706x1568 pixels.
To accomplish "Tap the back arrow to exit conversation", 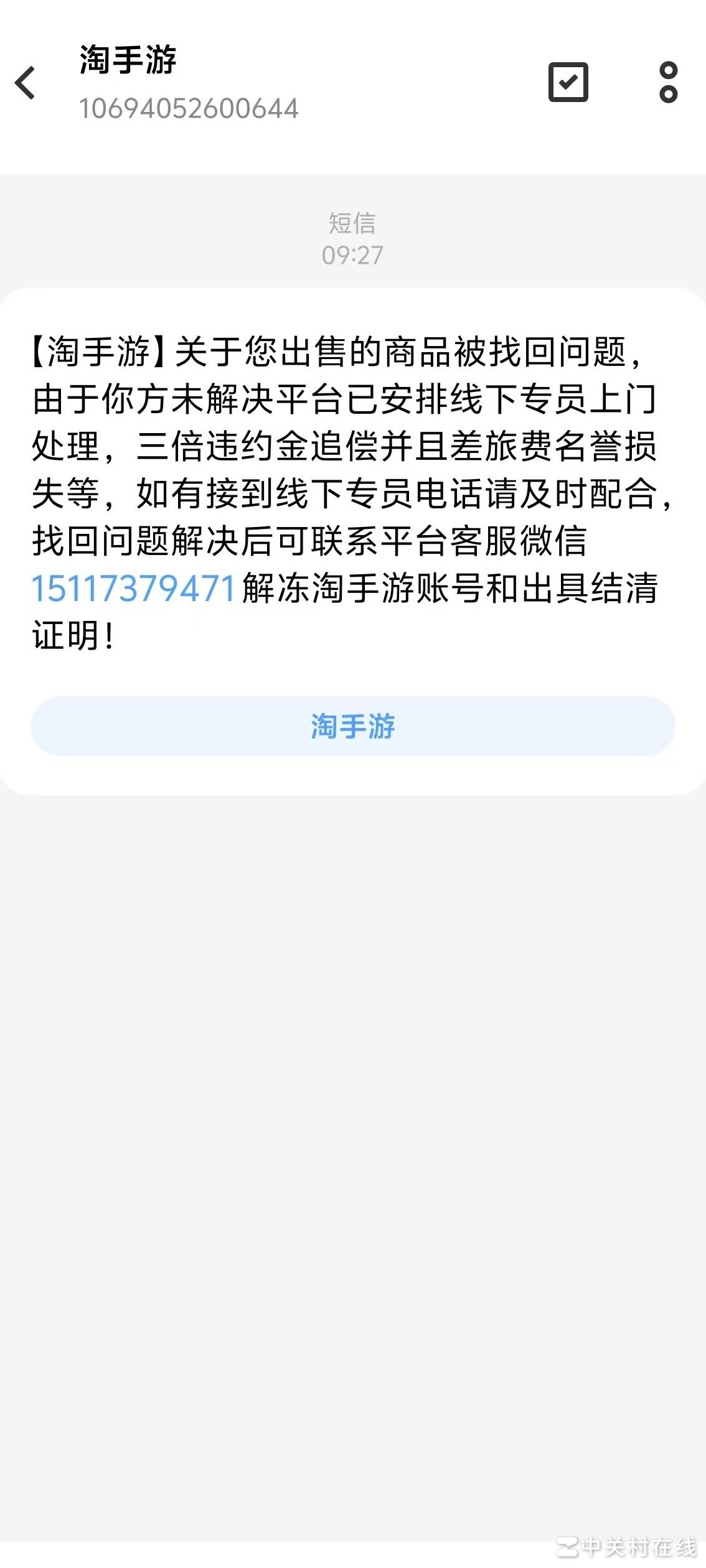I will tap(26, 84).
